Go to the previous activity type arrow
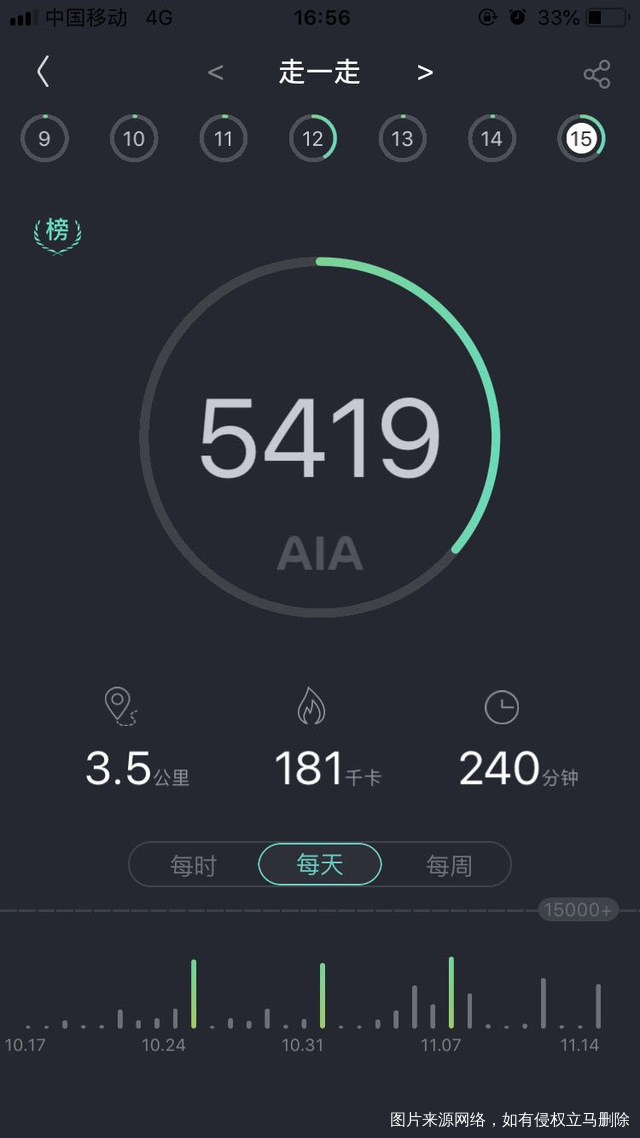The width and height of the screenshot is (640, 1138). pos(215,73)
